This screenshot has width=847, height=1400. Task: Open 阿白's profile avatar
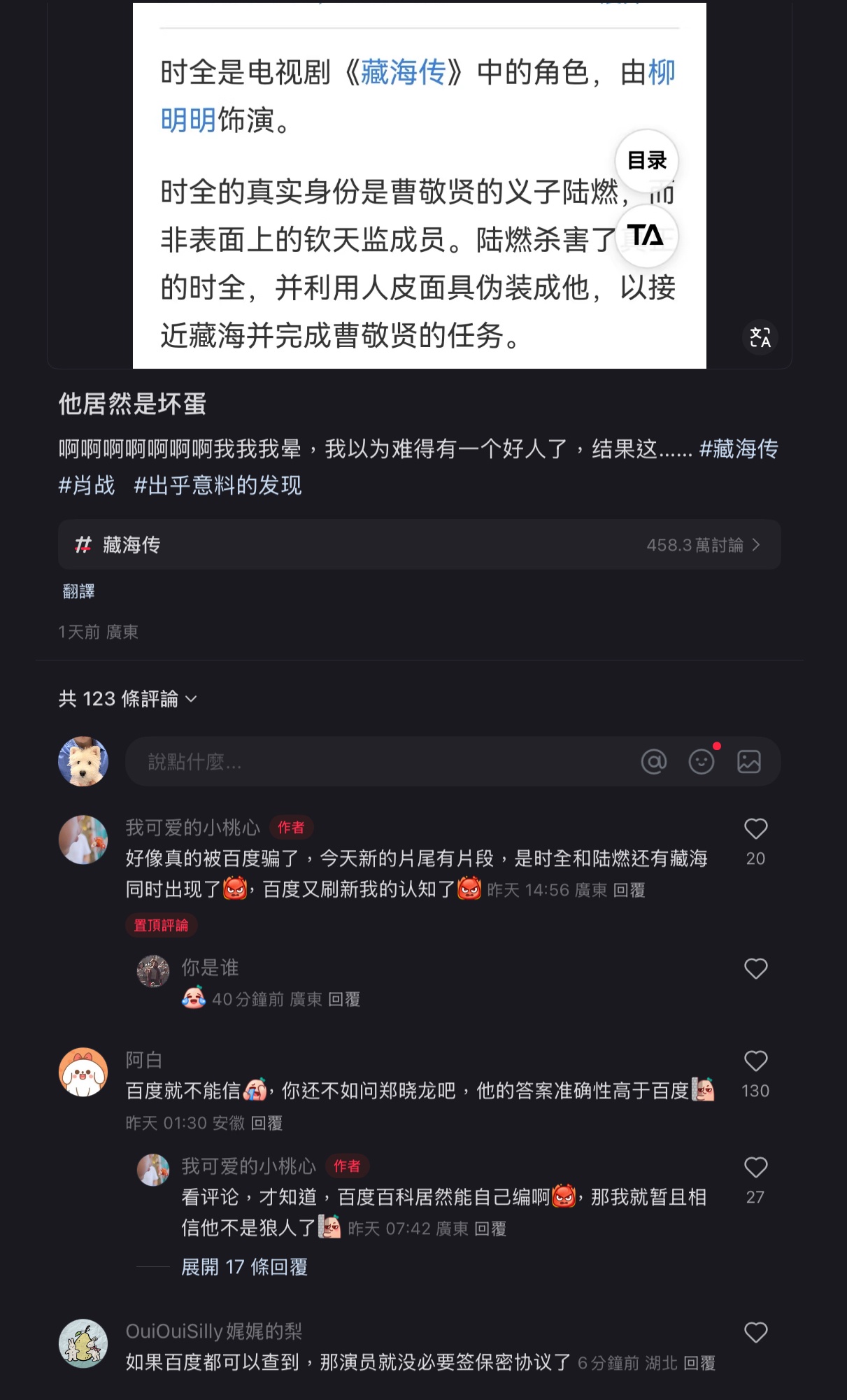click(83, 1072)
